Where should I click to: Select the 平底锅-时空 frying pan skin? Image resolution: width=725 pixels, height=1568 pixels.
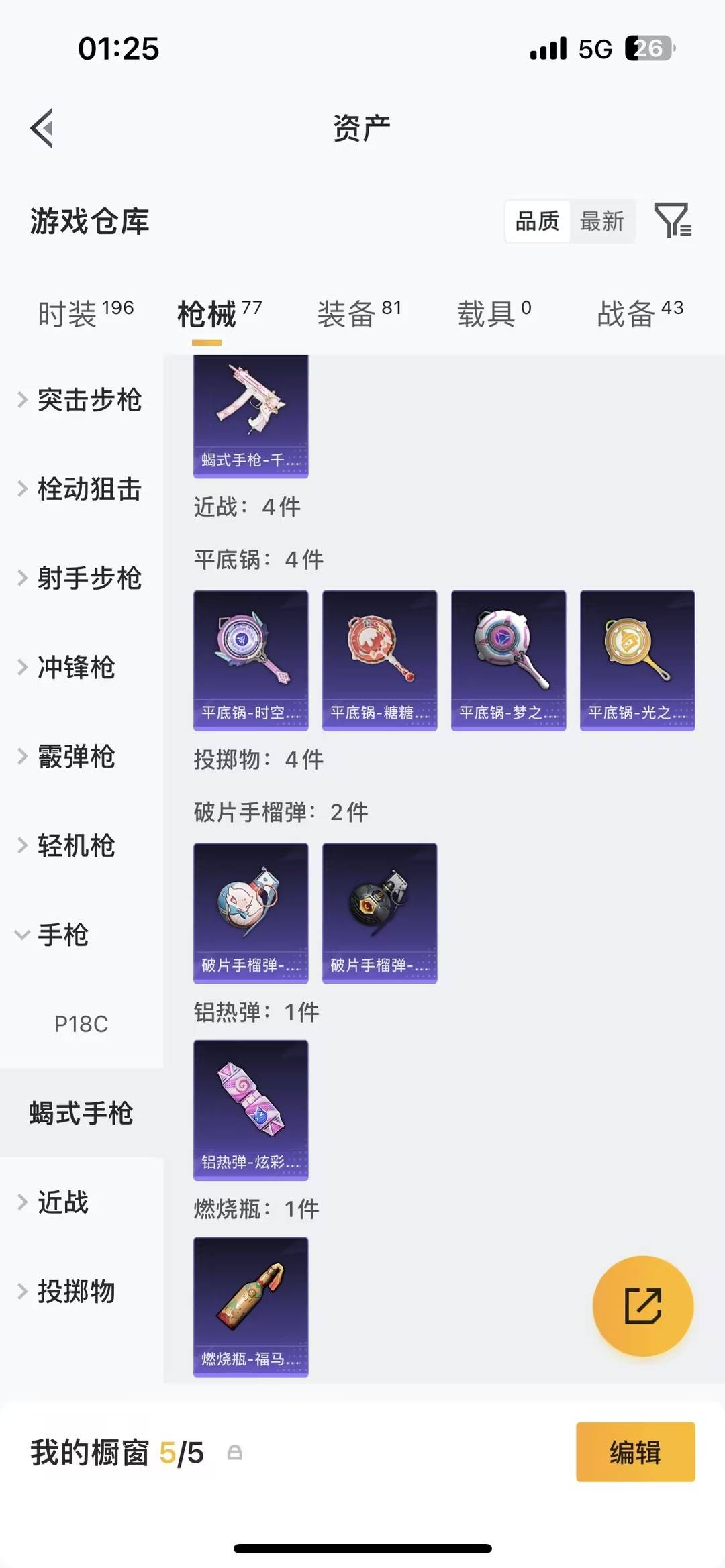(x=250, y=660)
